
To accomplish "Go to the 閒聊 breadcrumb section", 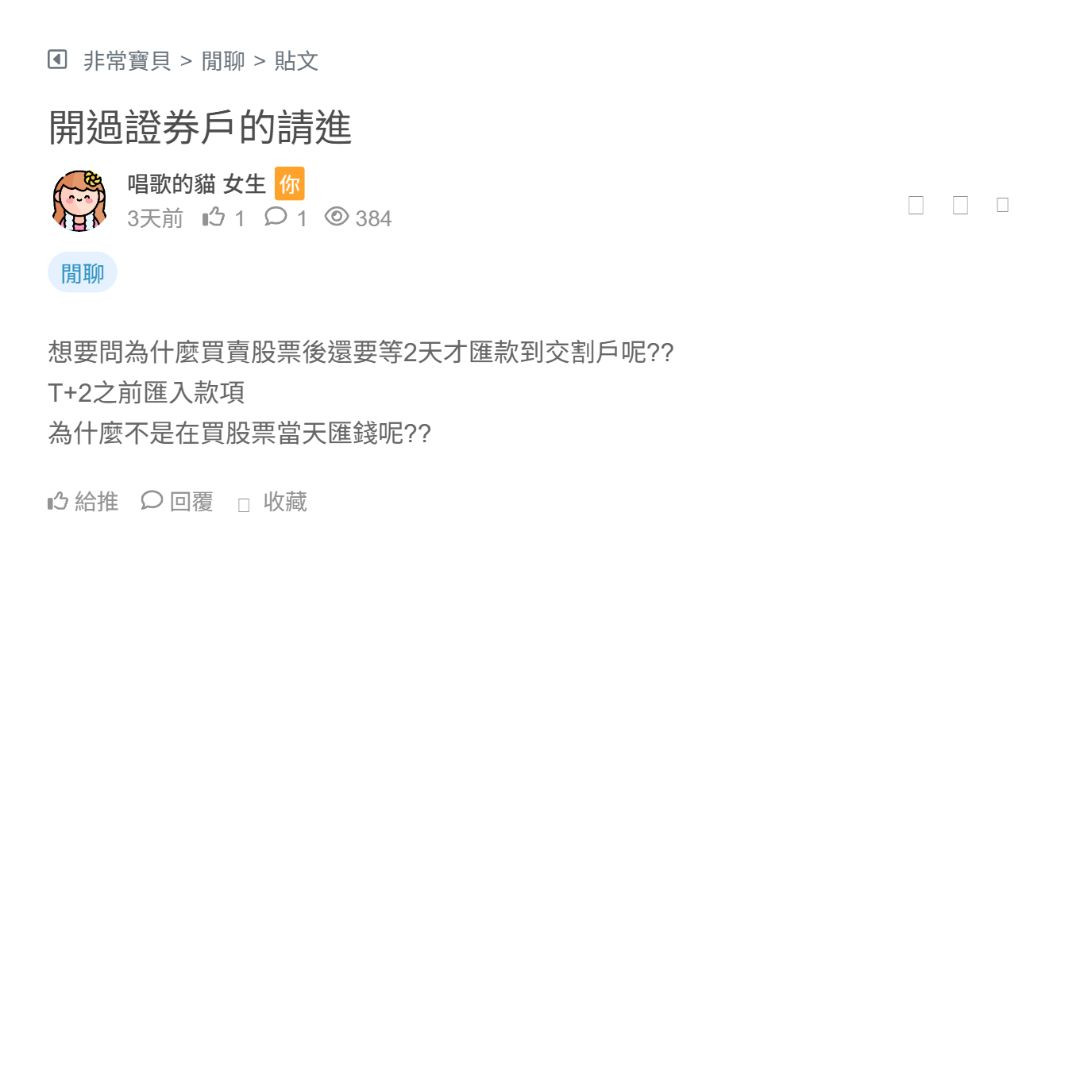I will (223, 61).
